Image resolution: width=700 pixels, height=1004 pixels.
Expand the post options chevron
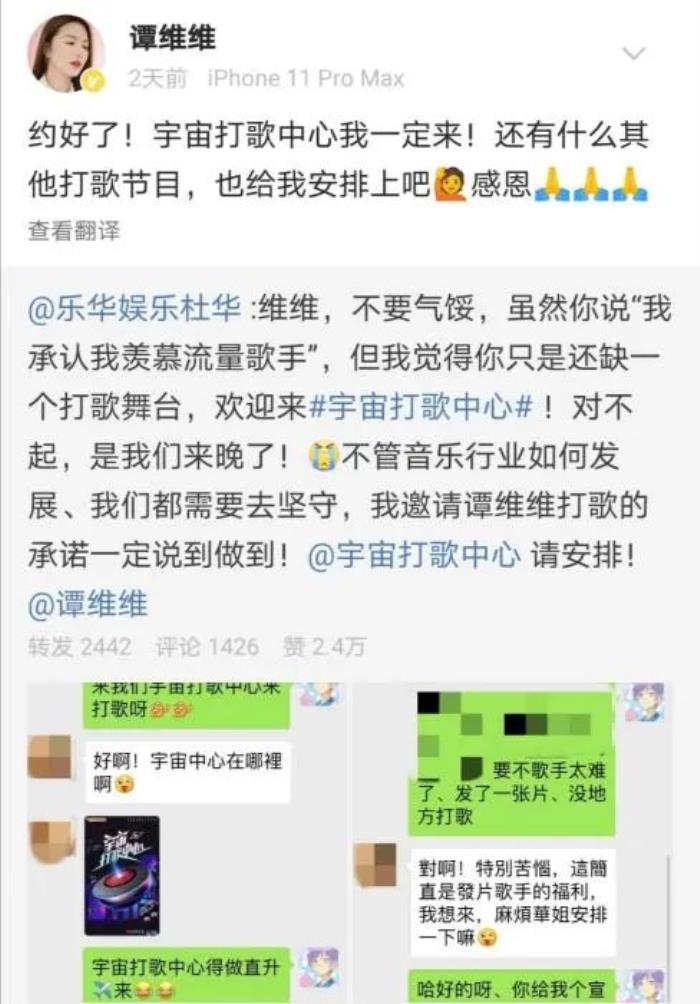point(634,53)
